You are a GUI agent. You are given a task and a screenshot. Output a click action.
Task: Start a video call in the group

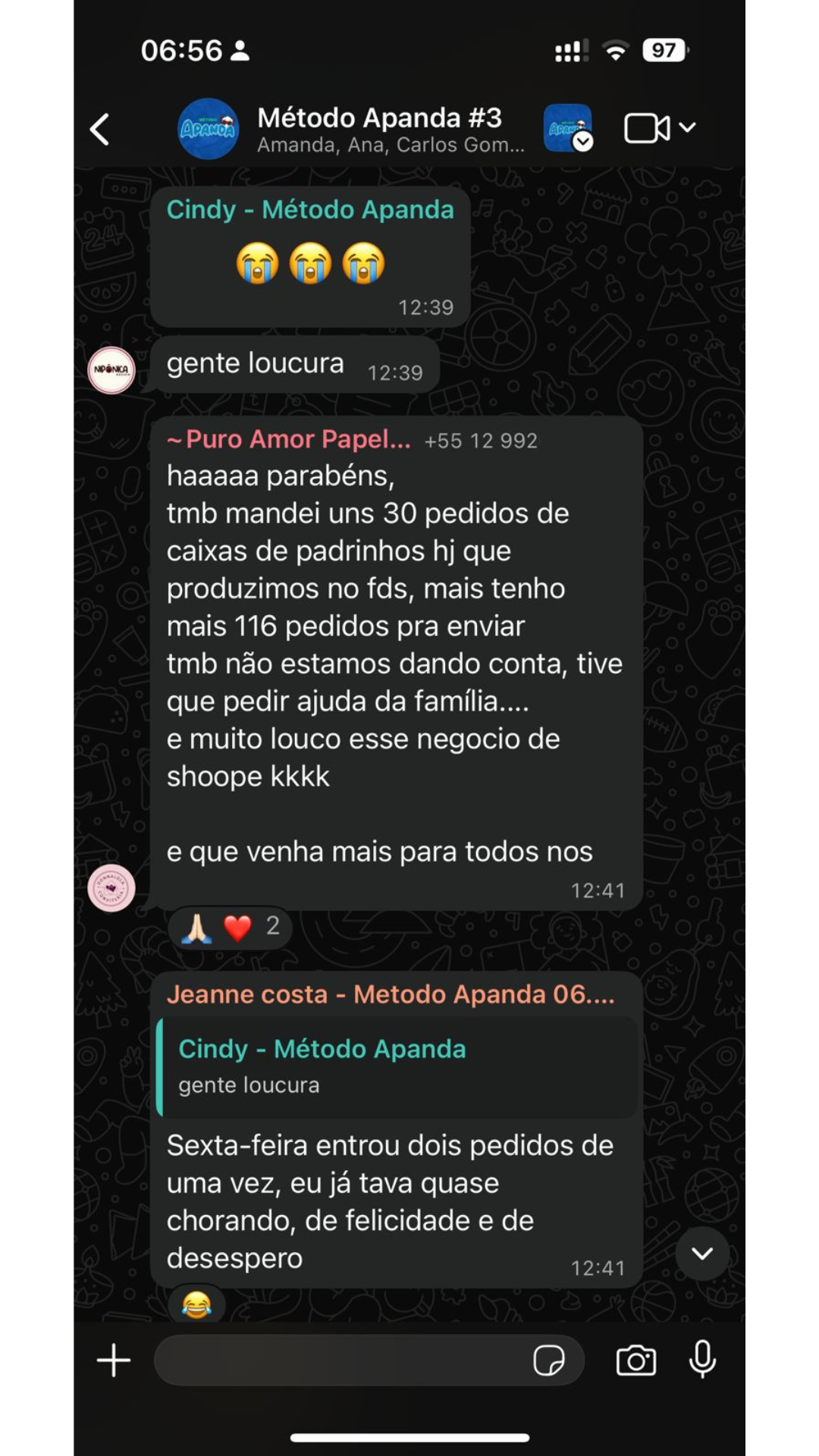click(645, 127)
